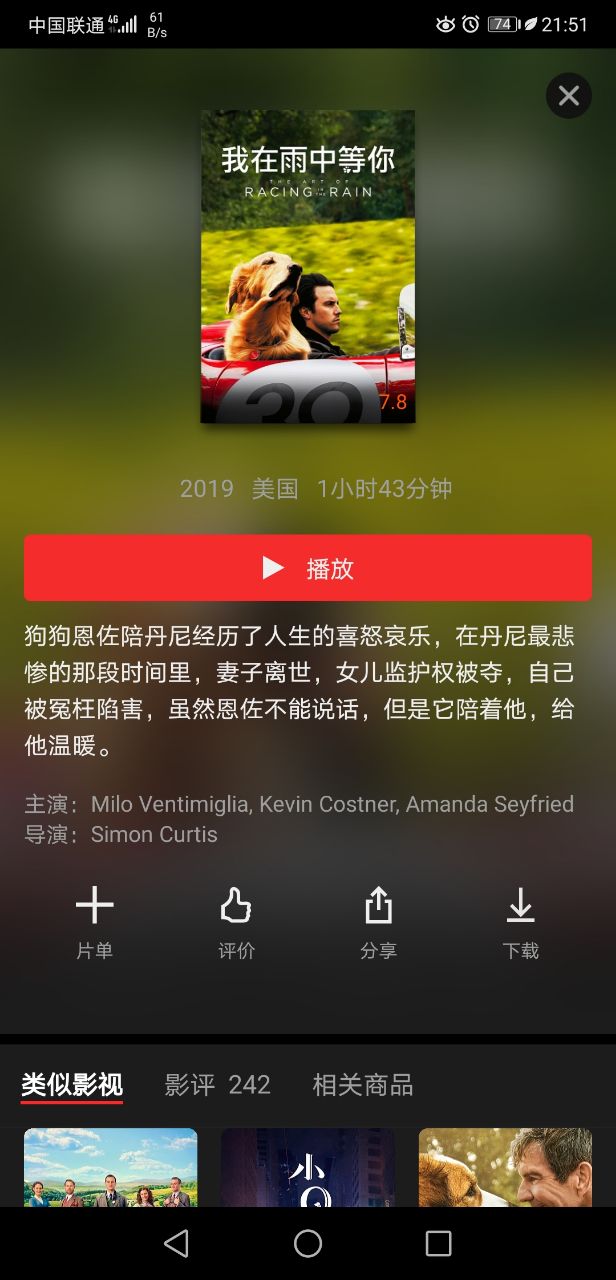Image resolution: width=616 pixels, height=1280 pixels.
Task: Add the movie to 片单 watchlist
Action: [x=95, y=922]
